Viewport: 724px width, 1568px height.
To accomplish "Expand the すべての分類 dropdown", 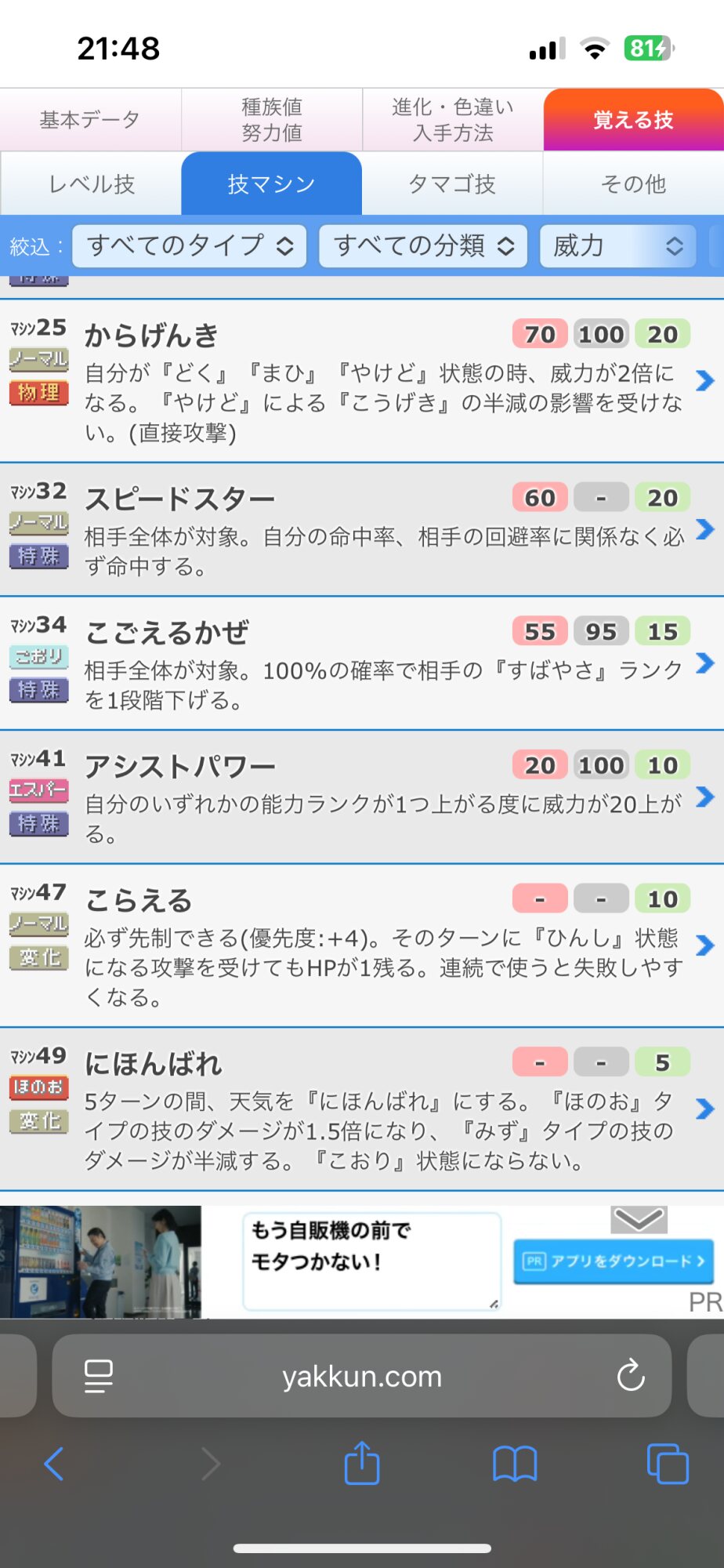I will 423,246.
